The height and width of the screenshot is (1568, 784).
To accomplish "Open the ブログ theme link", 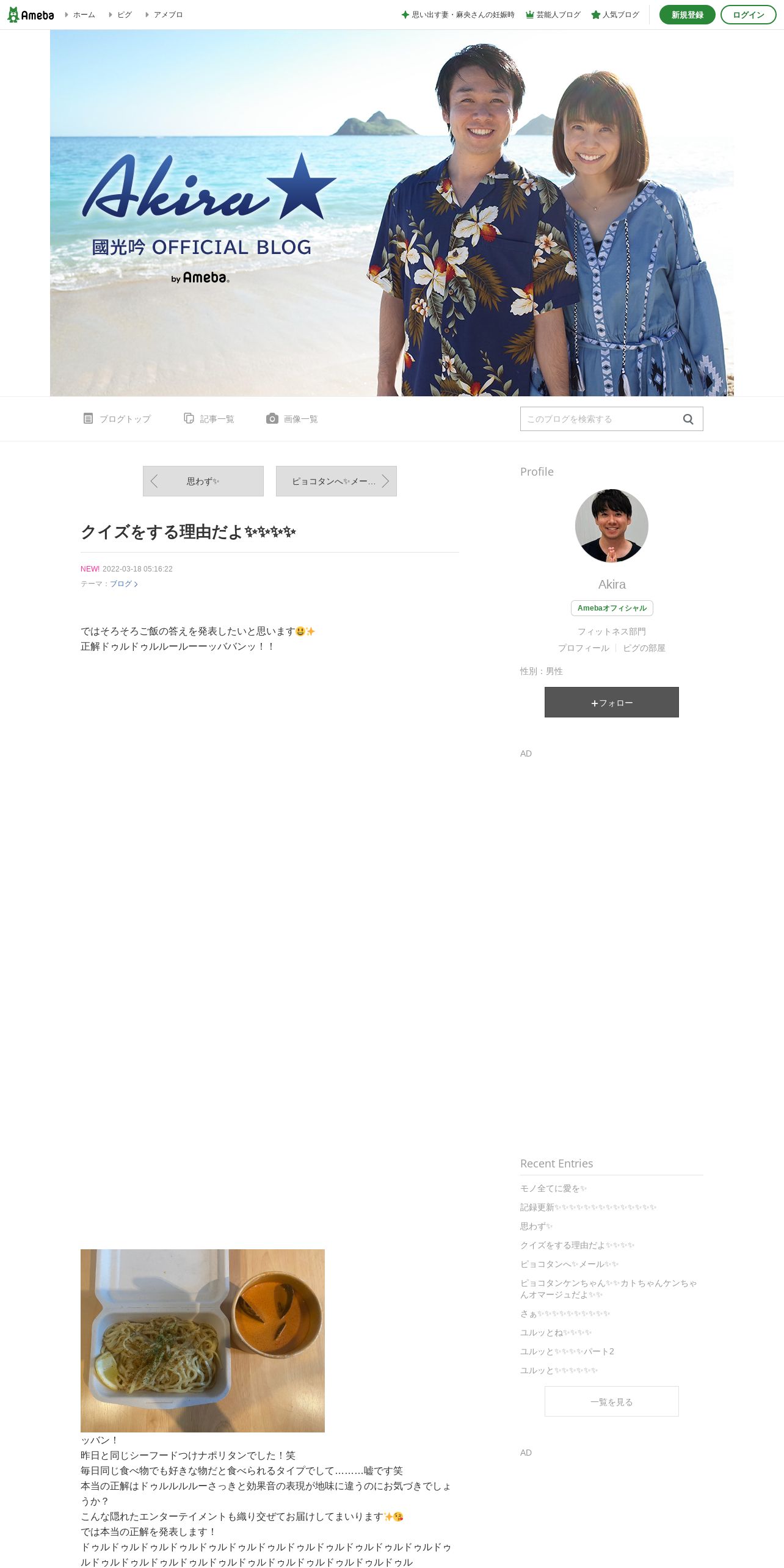I will (122, 584).
